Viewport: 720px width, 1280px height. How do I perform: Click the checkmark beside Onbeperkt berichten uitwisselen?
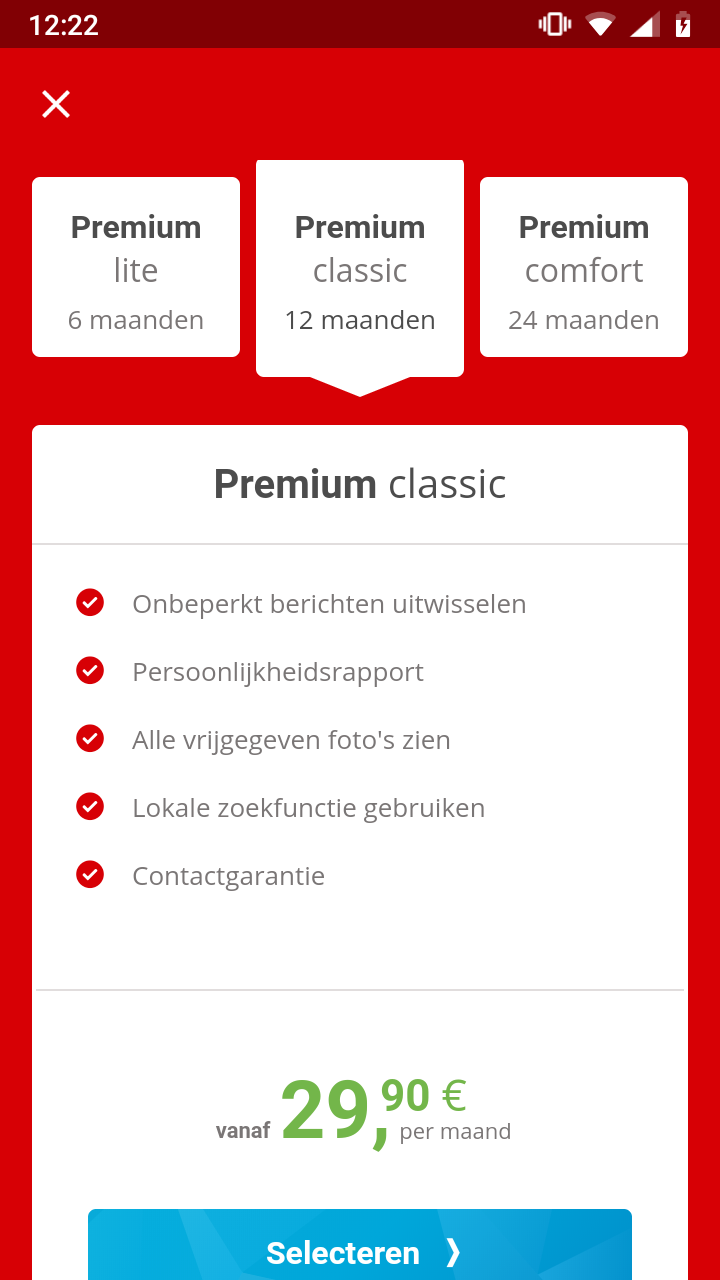click(x=90, y=602)
